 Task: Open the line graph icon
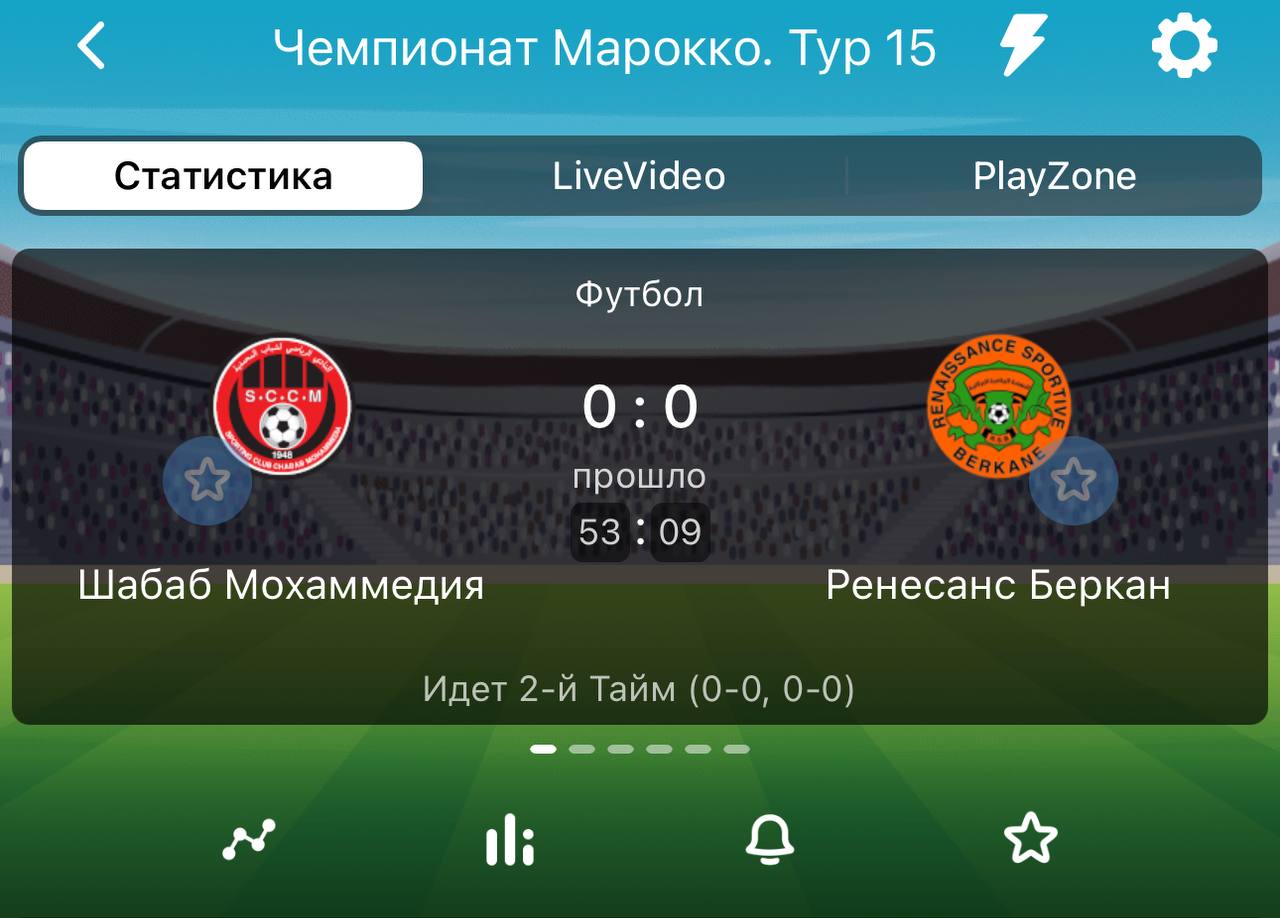click(x=248, y=839)
